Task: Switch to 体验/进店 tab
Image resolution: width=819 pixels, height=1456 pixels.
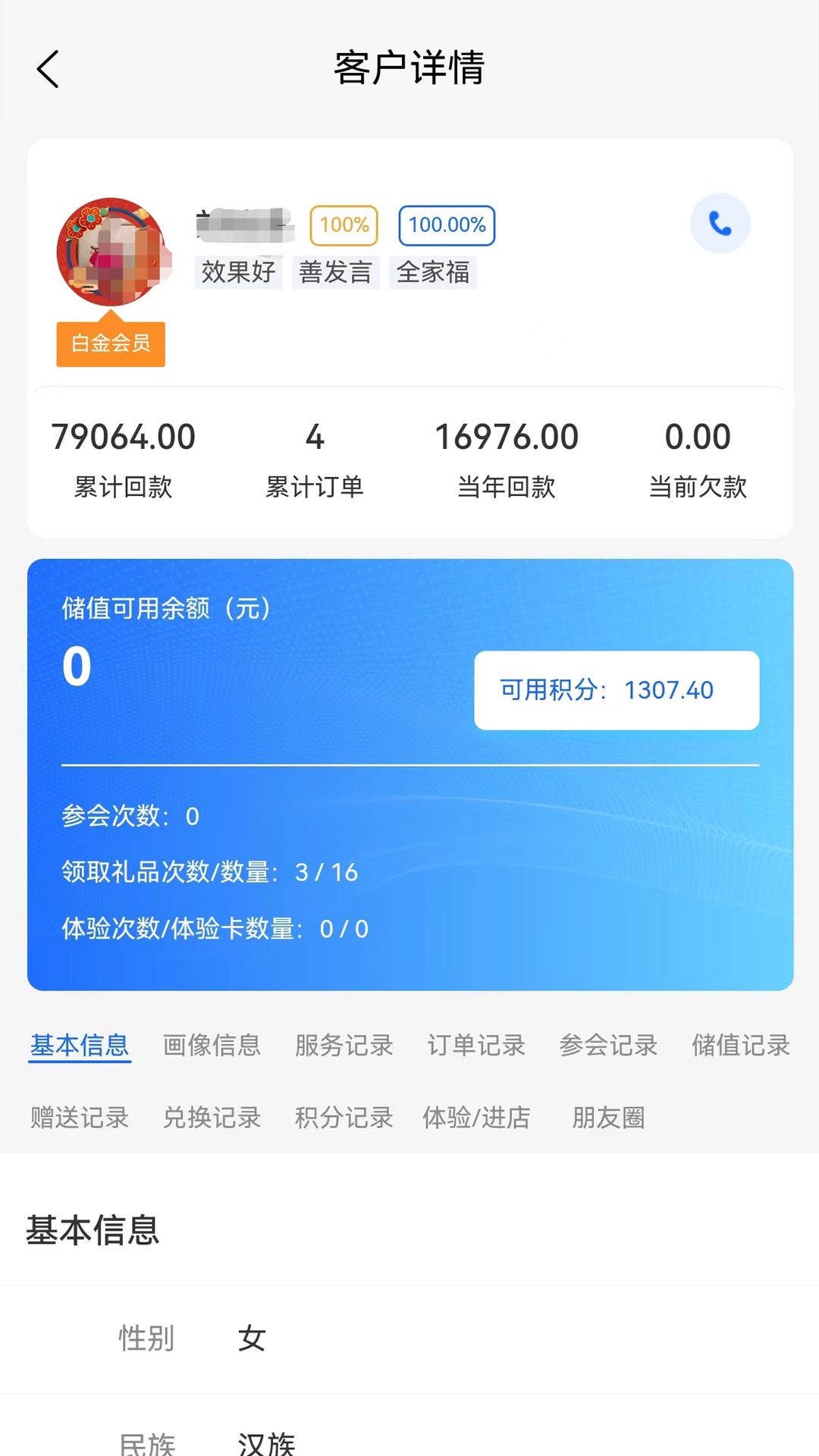Action: tap(476, 1117)
